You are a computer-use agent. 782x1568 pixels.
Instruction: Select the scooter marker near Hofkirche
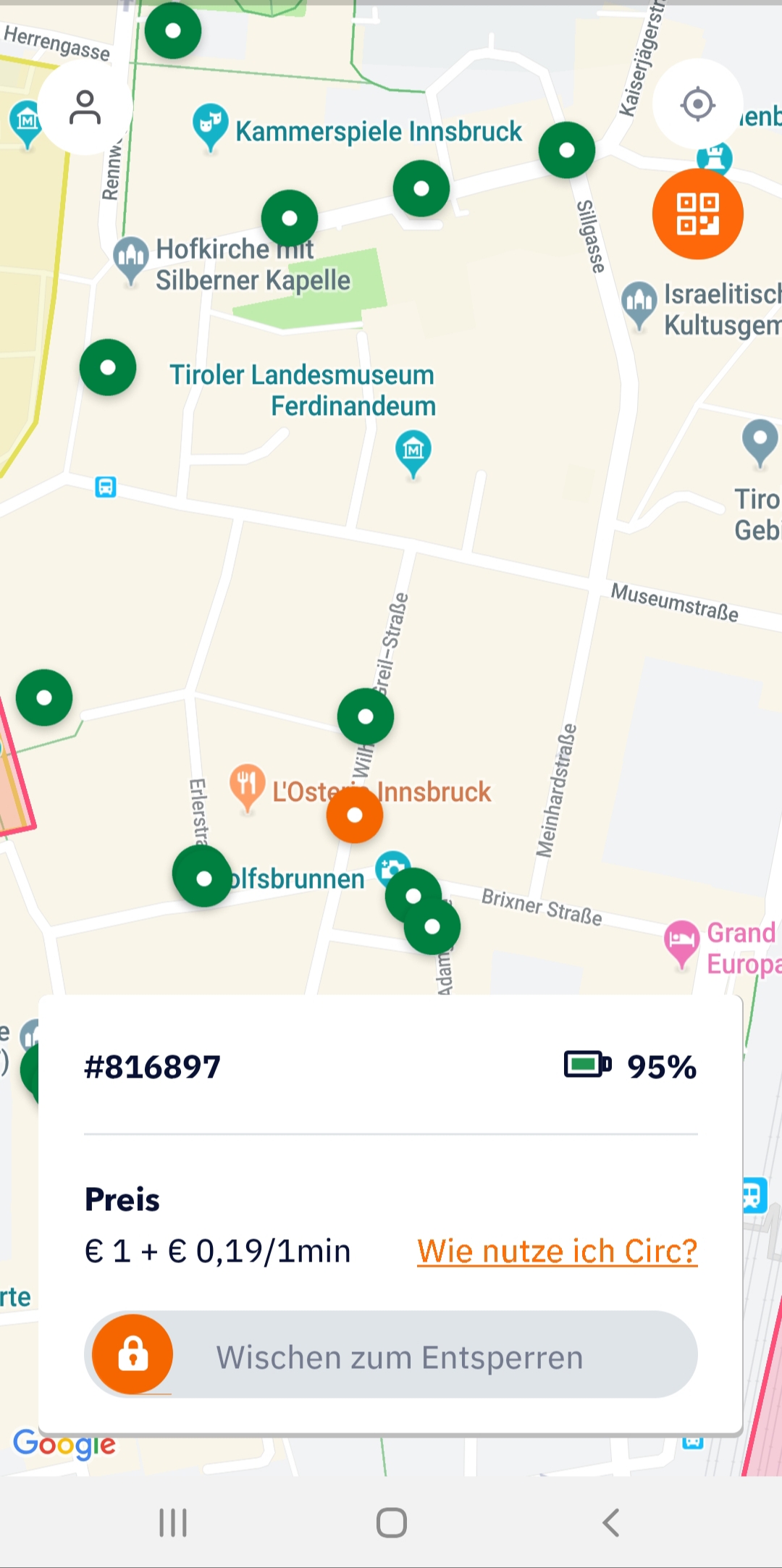(x=290, y=218)
